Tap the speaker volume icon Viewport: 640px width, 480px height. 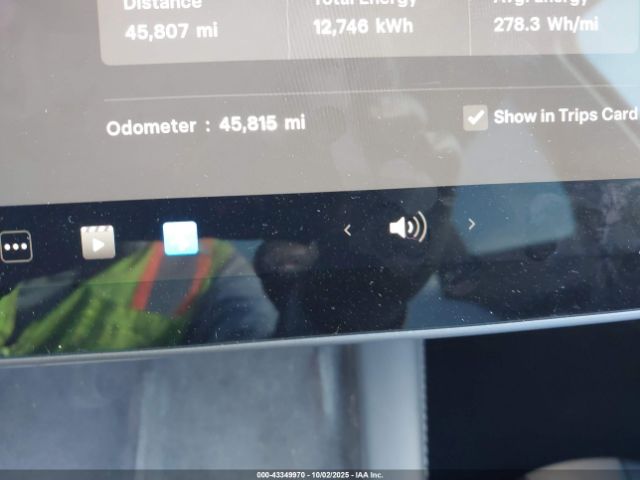pyautogui.click(x=407, y=228)
